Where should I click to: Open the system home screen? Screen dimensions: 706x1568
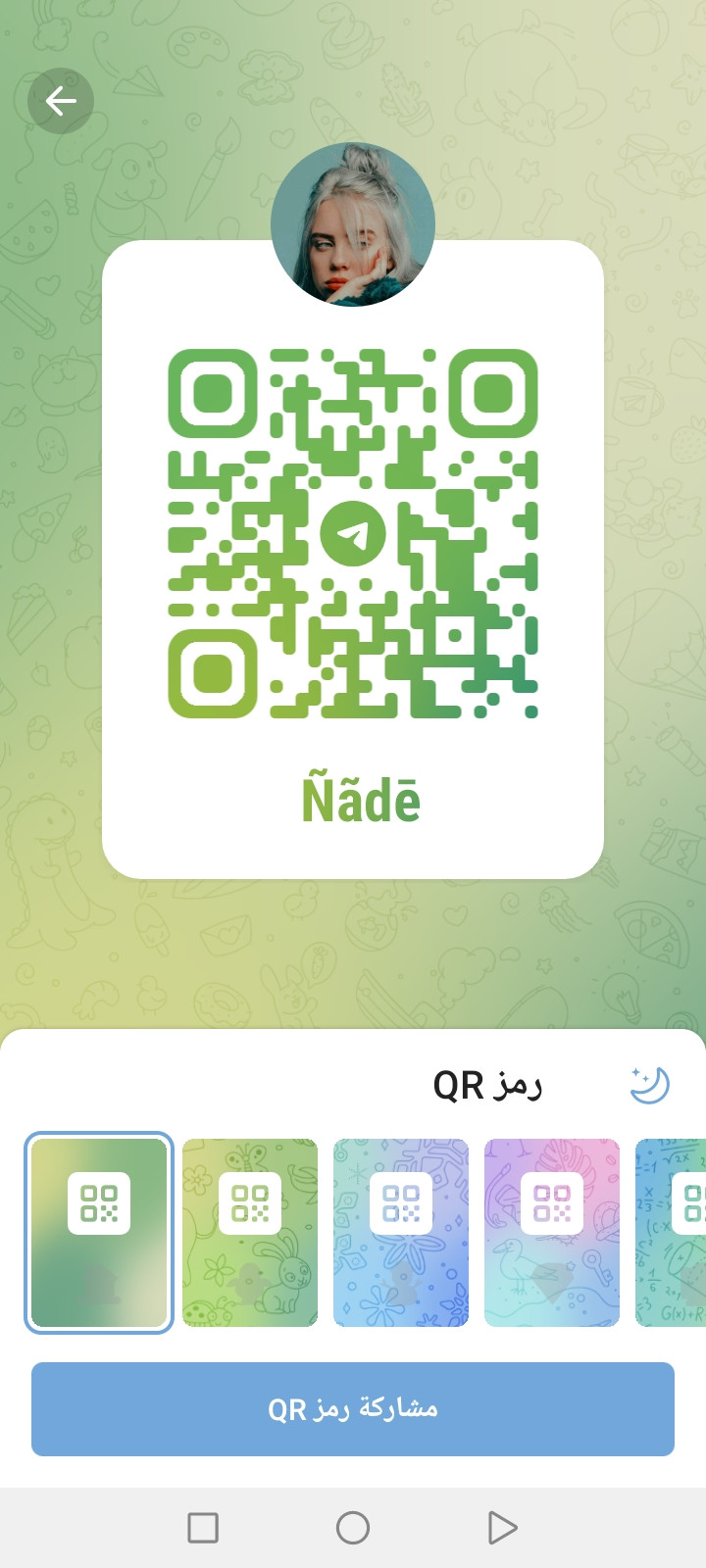[x=353, y=1527]
